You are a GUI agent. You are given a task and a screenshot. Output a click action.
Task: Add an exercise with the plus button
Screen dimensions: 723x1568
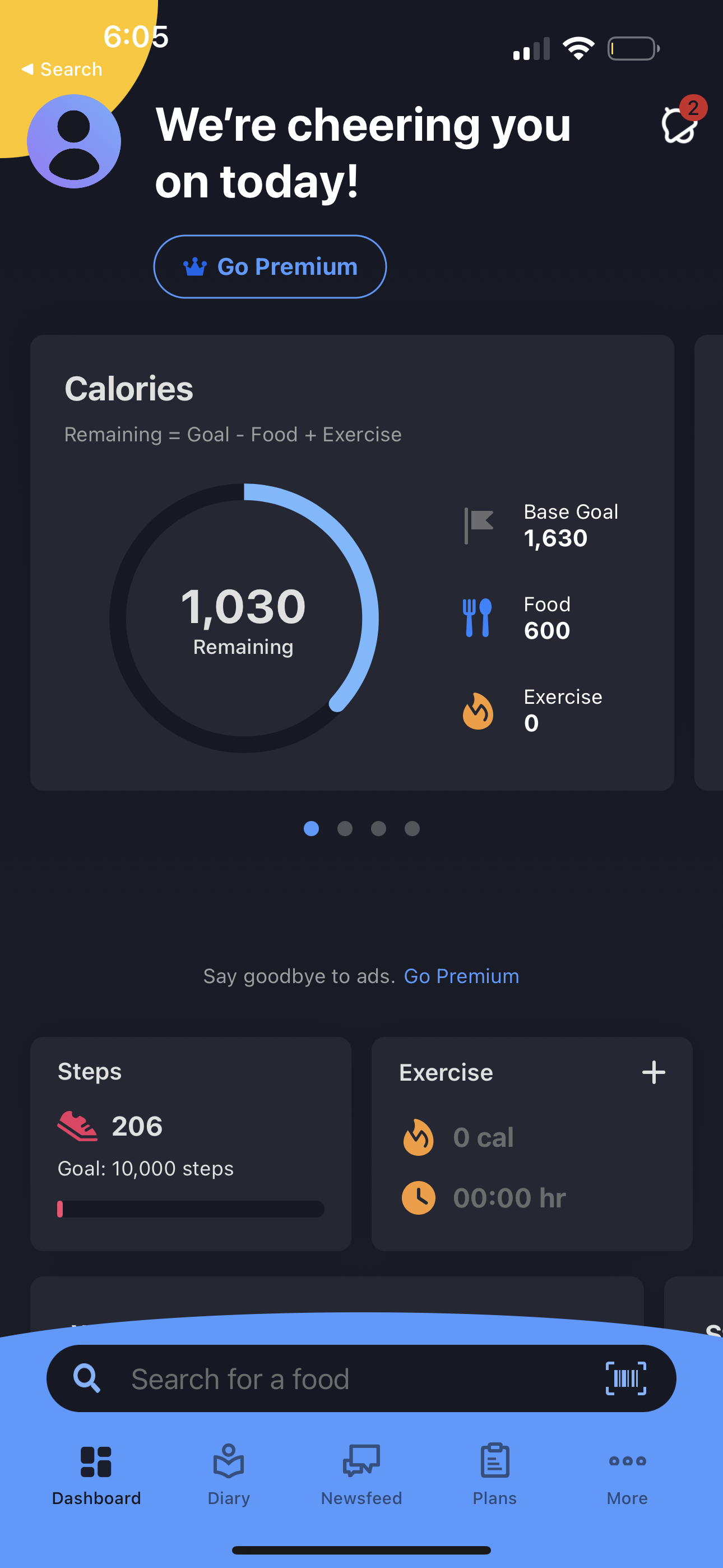tap(654, 1072)
